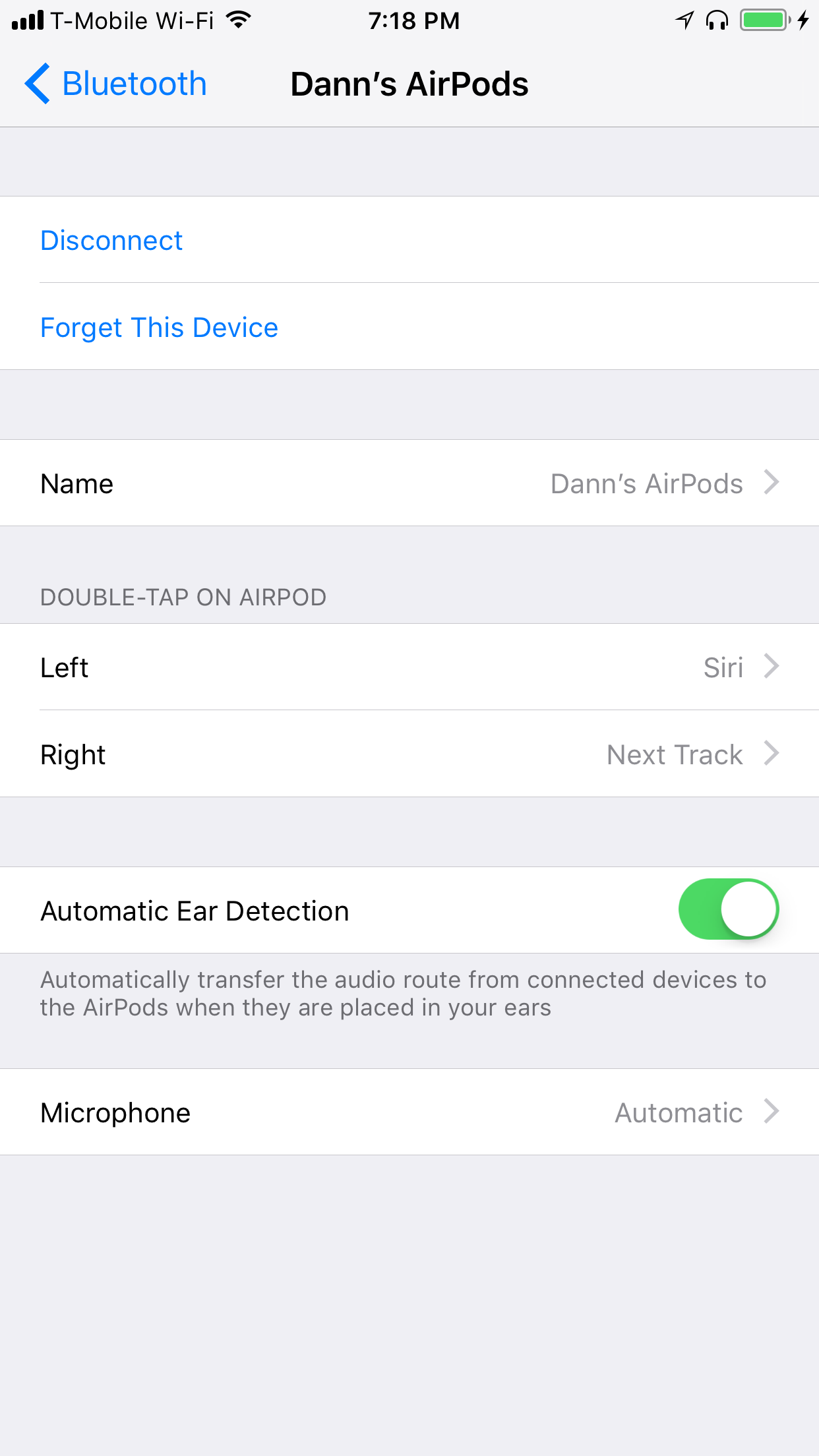Viewport: 819px width, 1456px height.
Task: Change the Right AirPod double-tap action
Action: click(409, 754)
